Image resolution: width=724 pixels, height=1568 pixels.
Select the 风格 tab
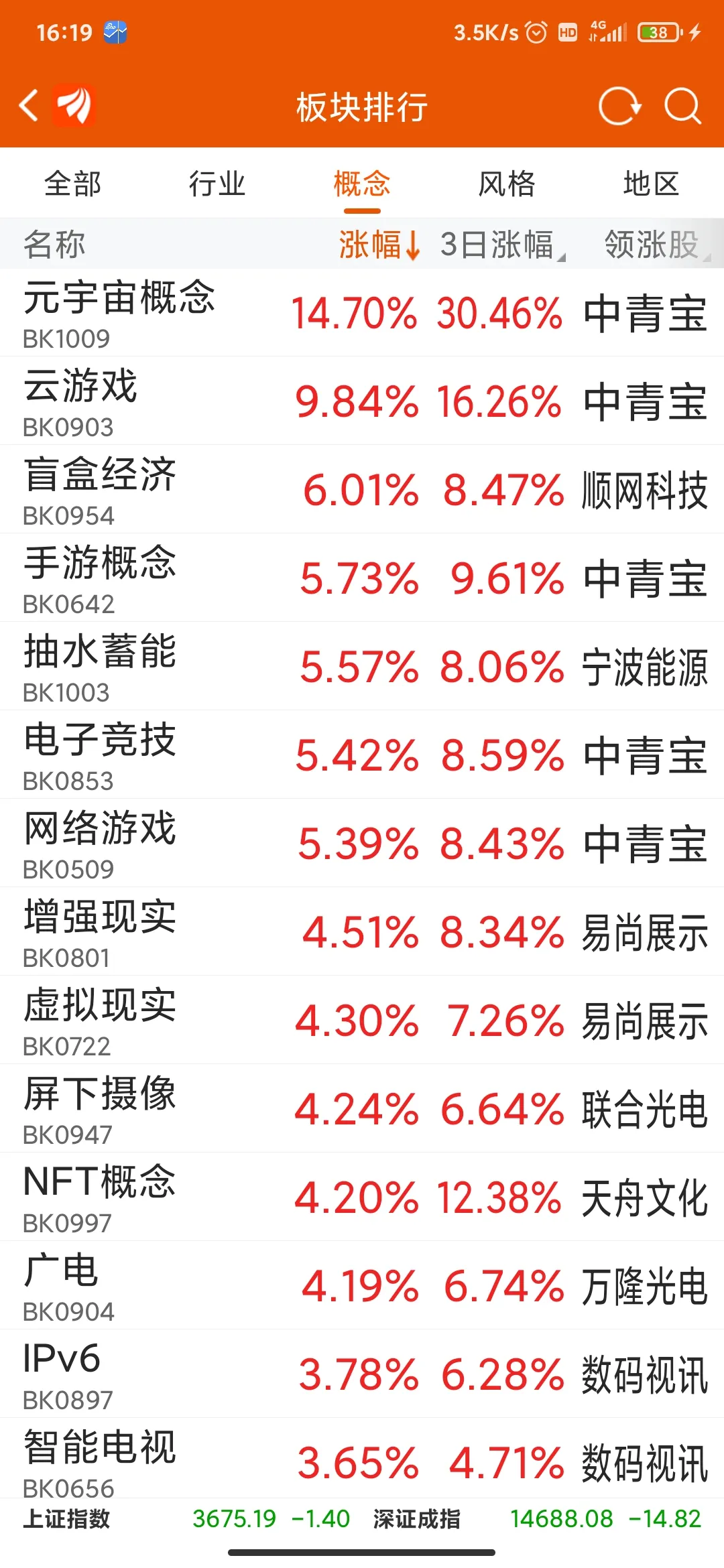point(507,184)
